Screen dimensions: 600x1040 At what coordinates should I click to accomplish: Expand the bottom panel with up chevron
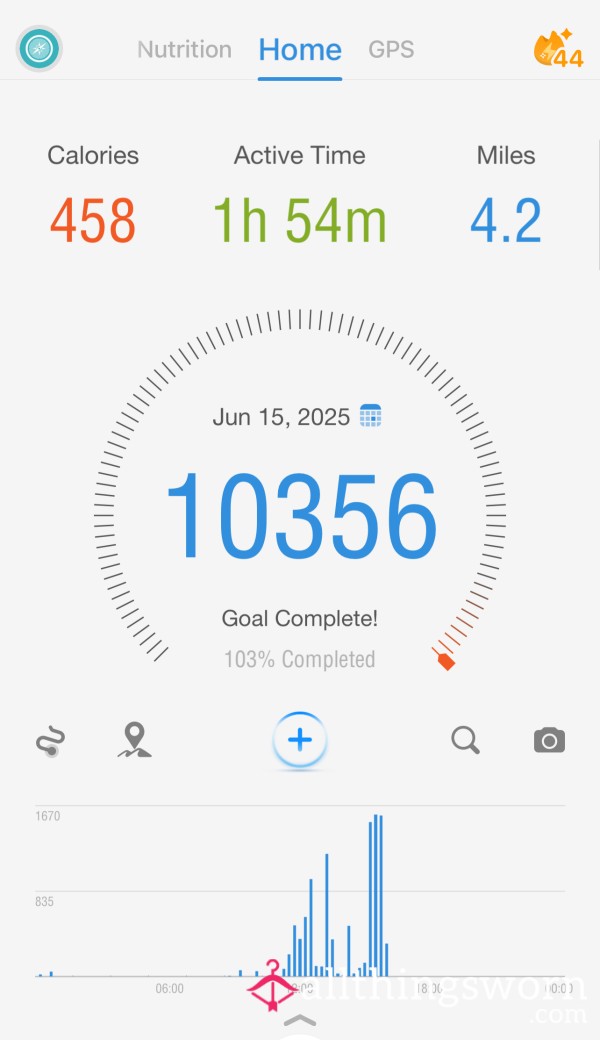[x=300, y=1020]
